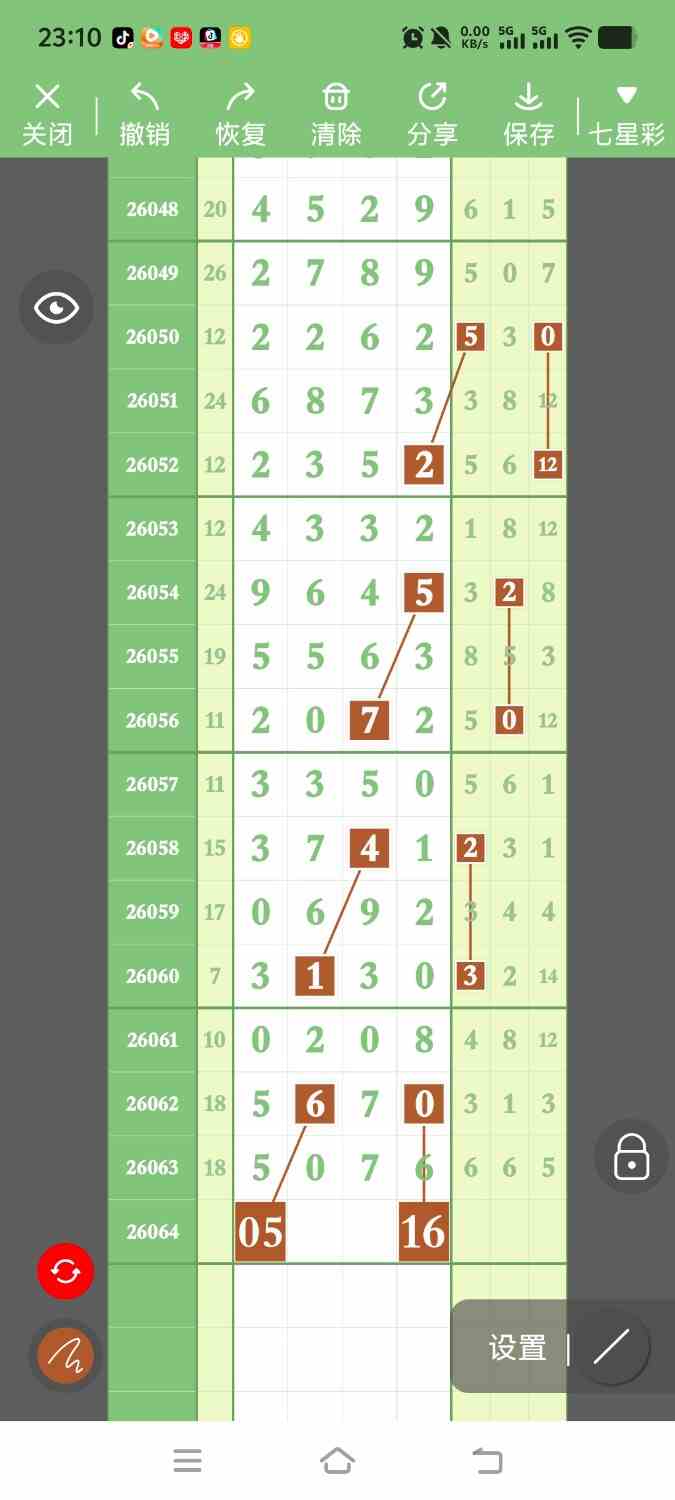Toggle visibility with the eye icon
Viewport: 675px width, 1500px height.
pos(56,308)
